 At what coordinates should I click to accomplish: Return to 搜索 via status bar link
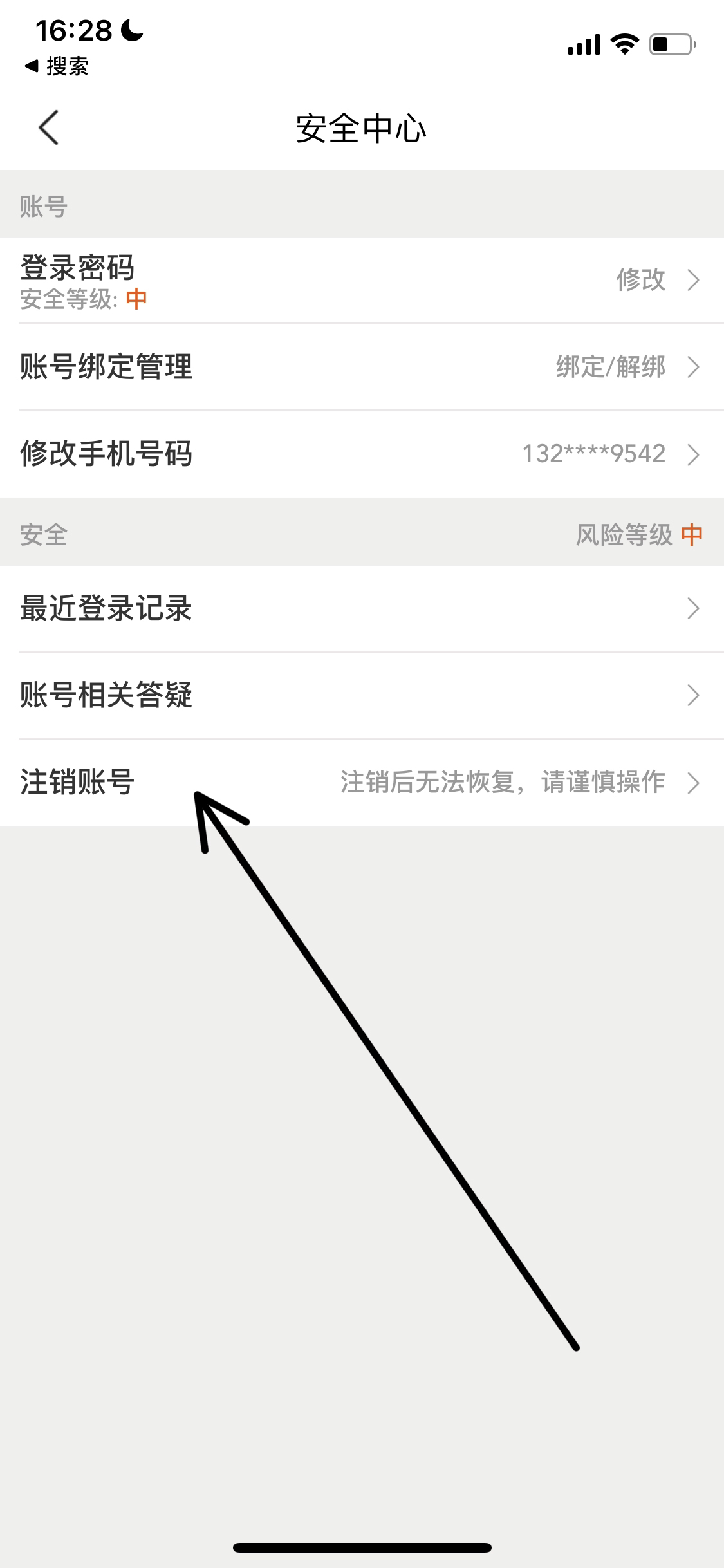click(57, 66)
